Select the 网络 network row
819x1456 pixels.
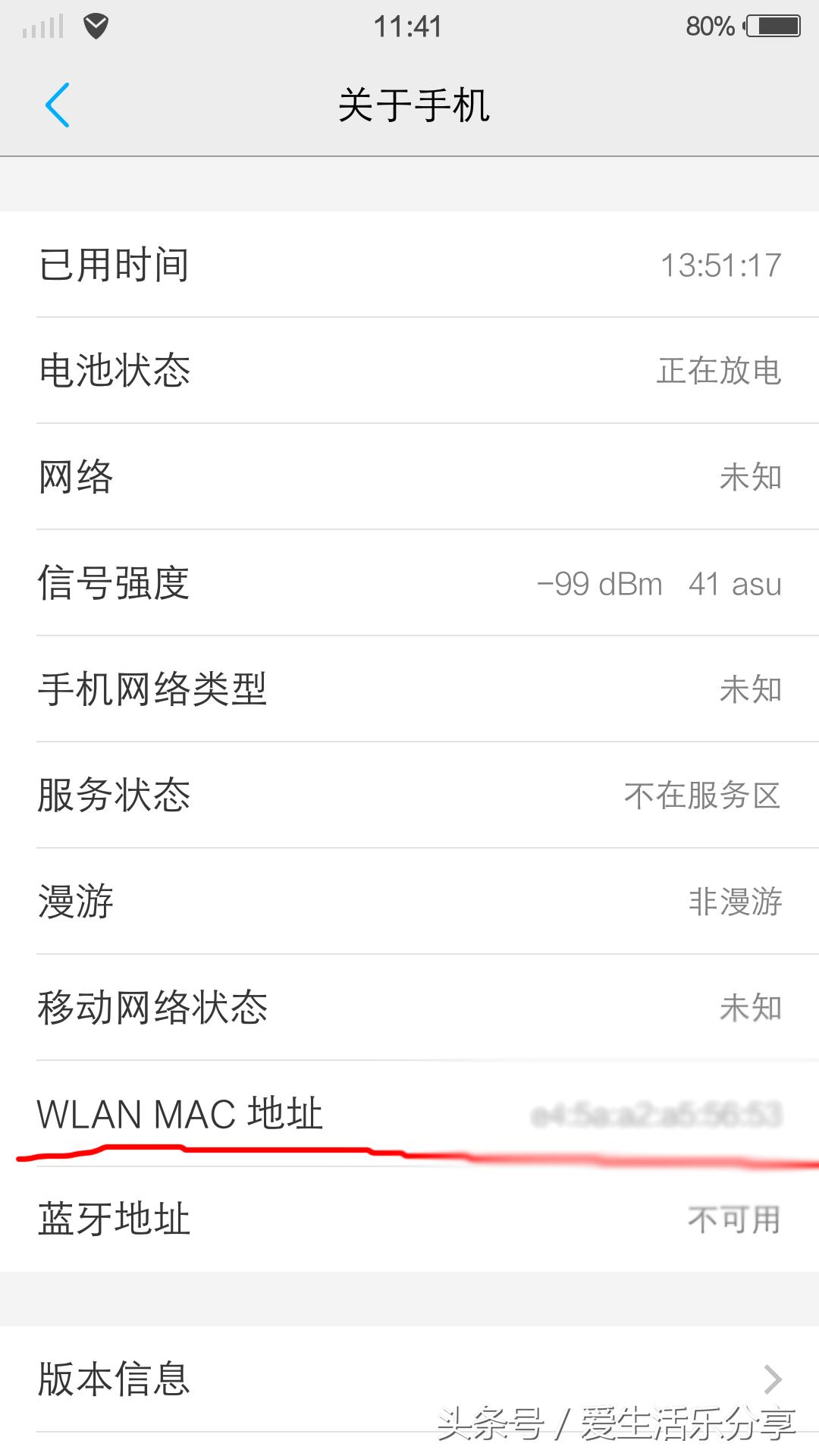[x=409, y=477]
